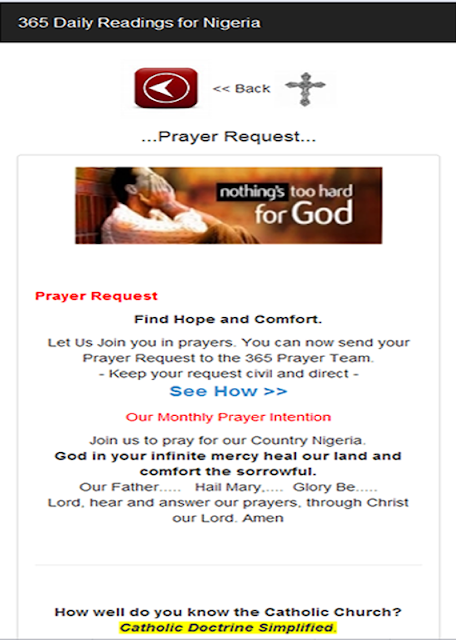Tap the crucifix icon beside Back
Screen dimensions: 456x640
305,89
